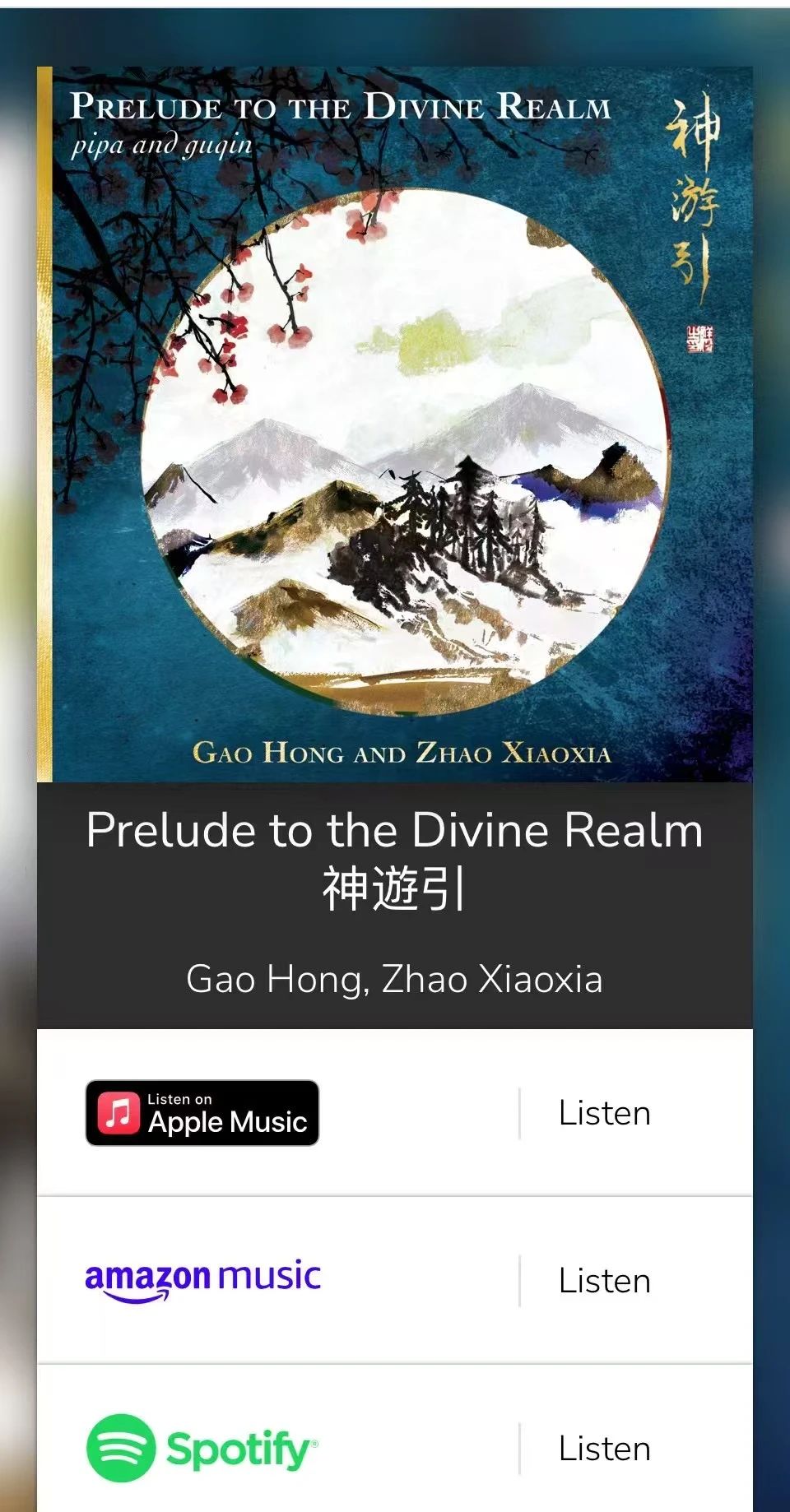The image size is (790, 1512).
Task: Tap Listen next to Spotify
Action: click(x=605, y=1449)
